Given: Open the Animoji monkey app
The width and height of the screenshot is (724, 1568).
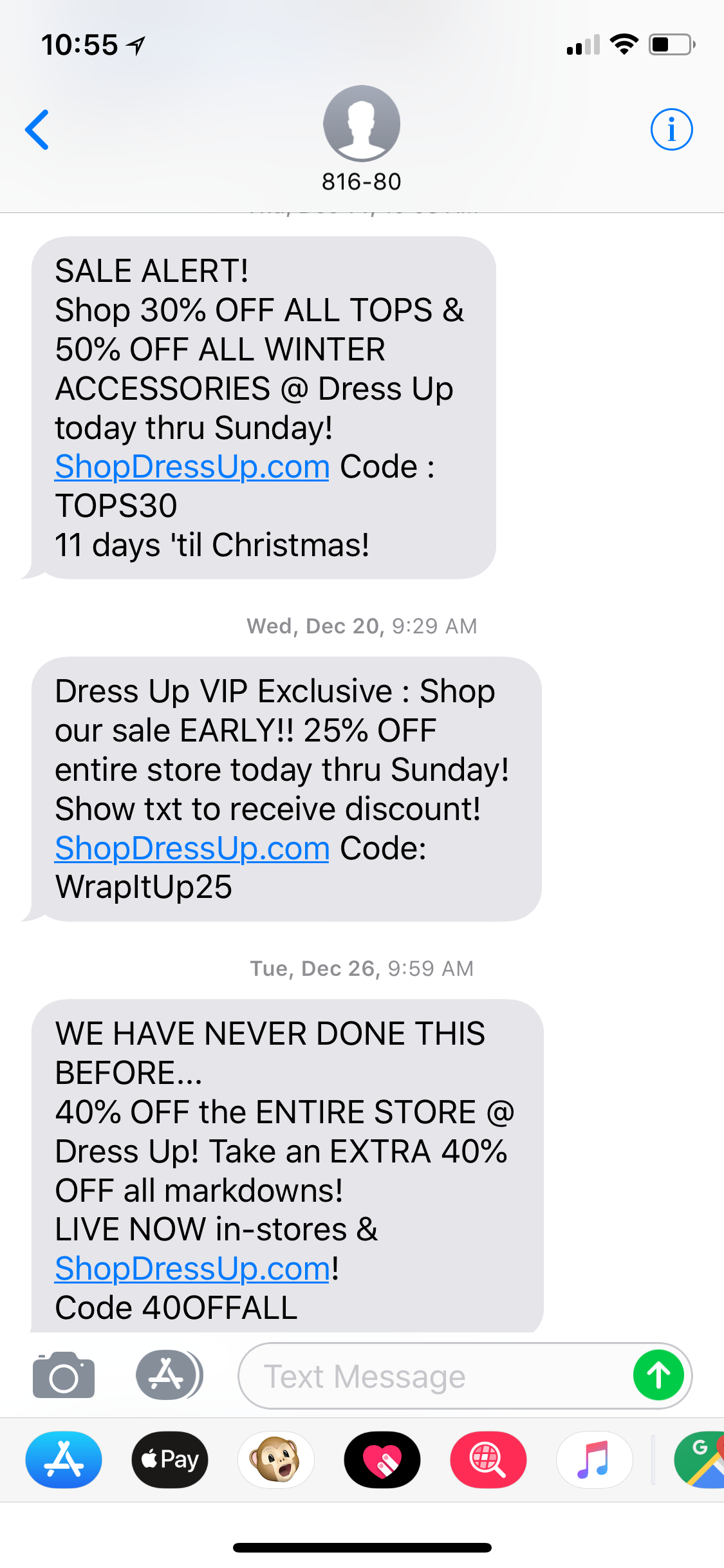Looking at the screenshot, I should point(276,1460).
